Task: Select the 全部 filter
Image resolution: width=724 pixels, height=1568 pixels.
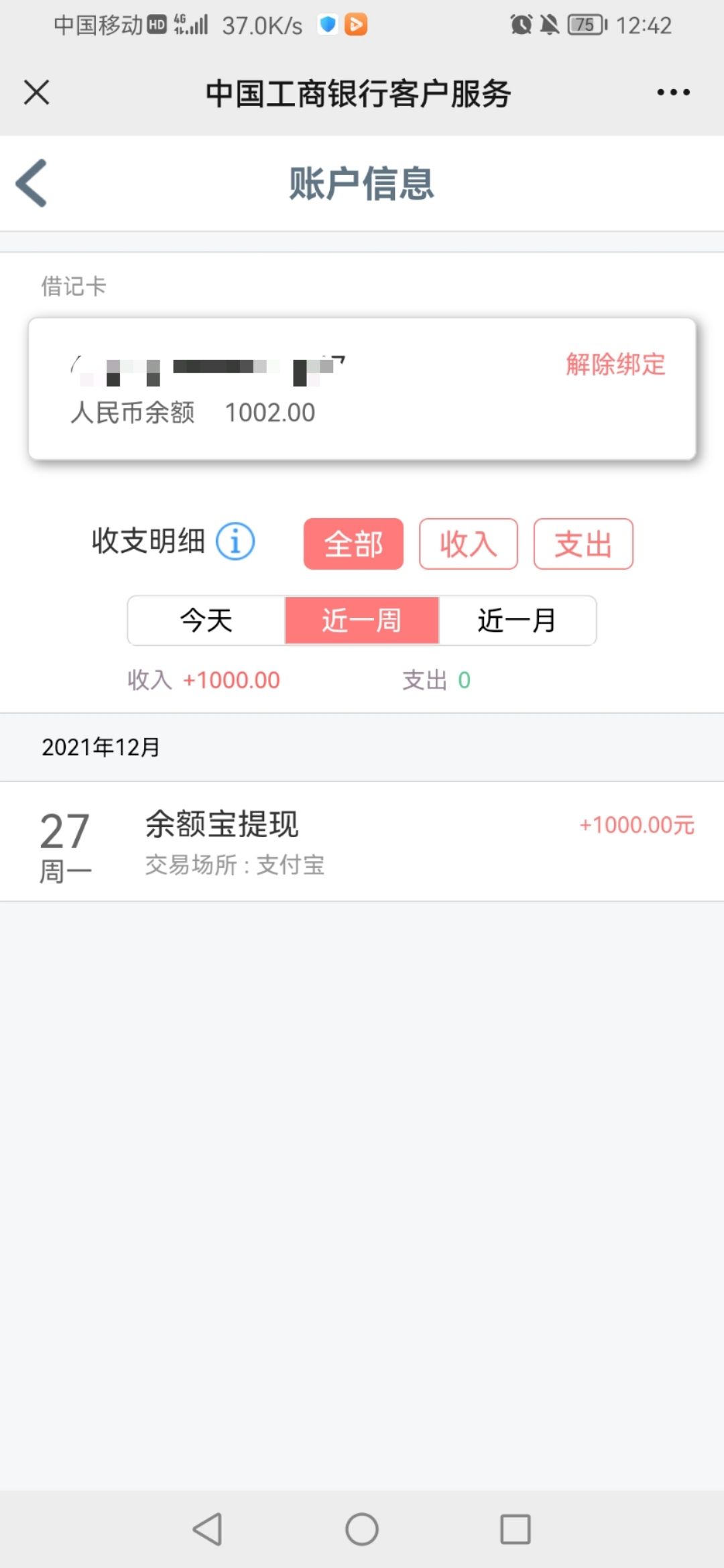Action: [353, 543]
